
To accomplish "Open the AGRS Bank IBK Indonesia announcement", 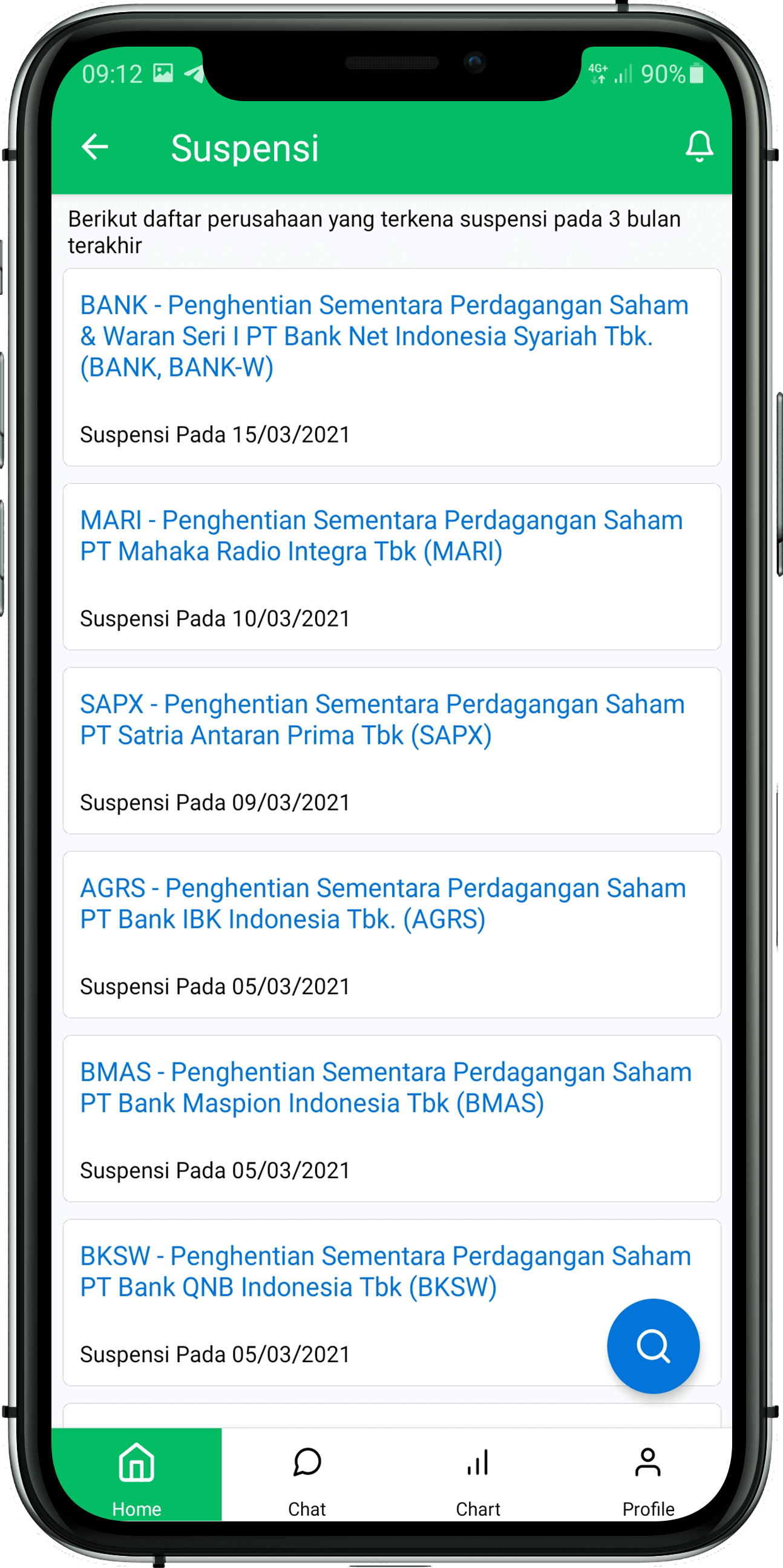I will 391,934.
